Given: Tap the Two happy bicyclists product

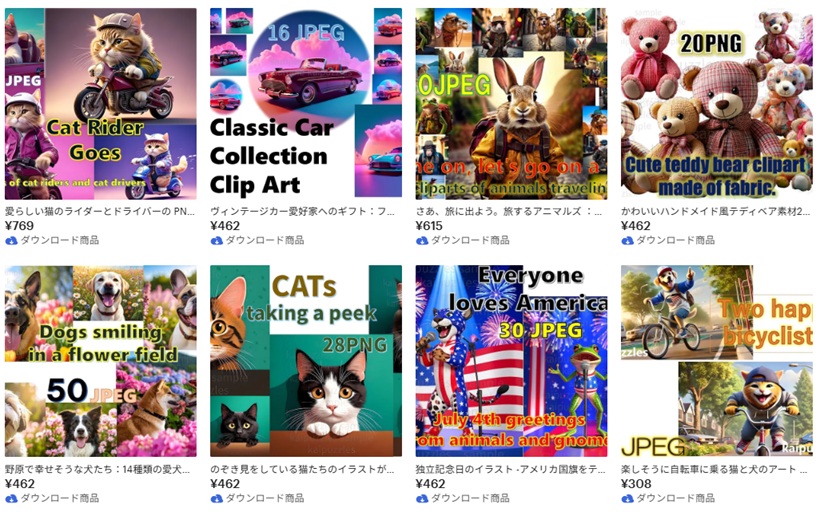Looking at the screenshot, I should point(716,360).
